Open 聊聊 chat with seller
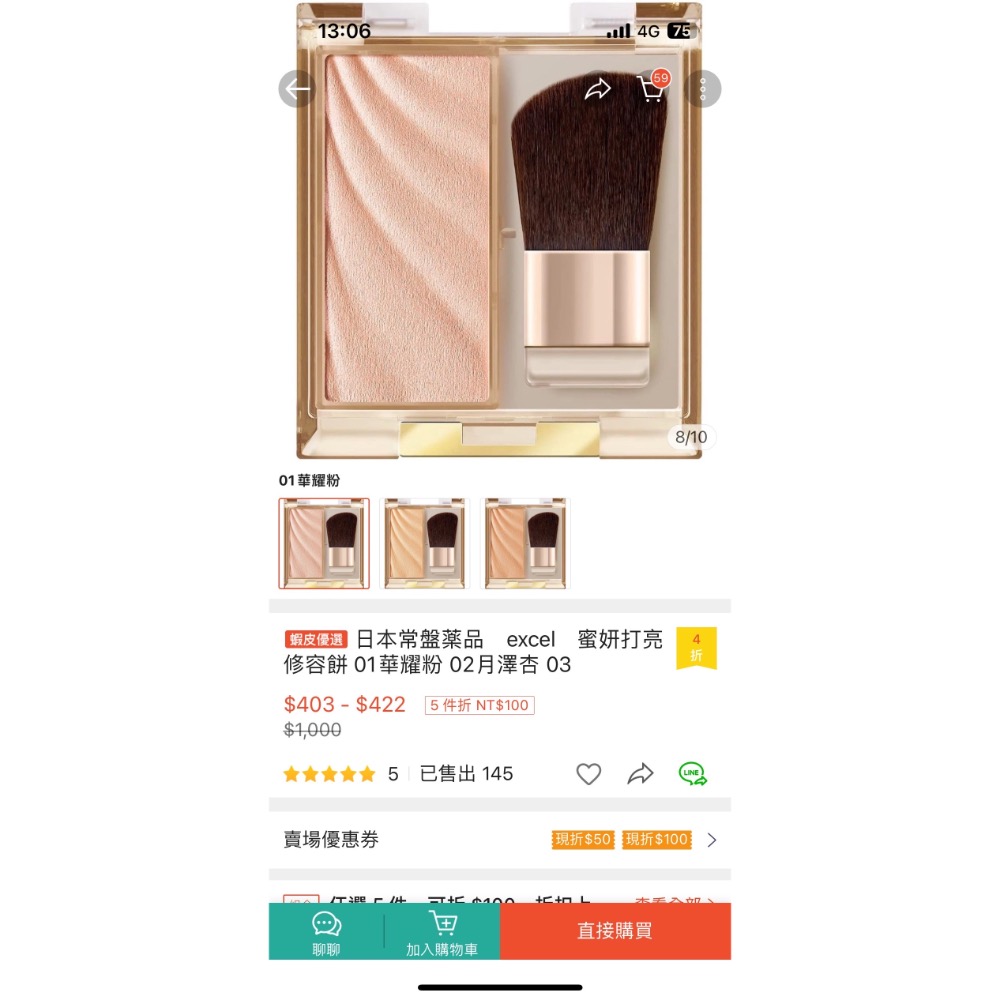The image size is (1000, 1000). tap(326, 932)
